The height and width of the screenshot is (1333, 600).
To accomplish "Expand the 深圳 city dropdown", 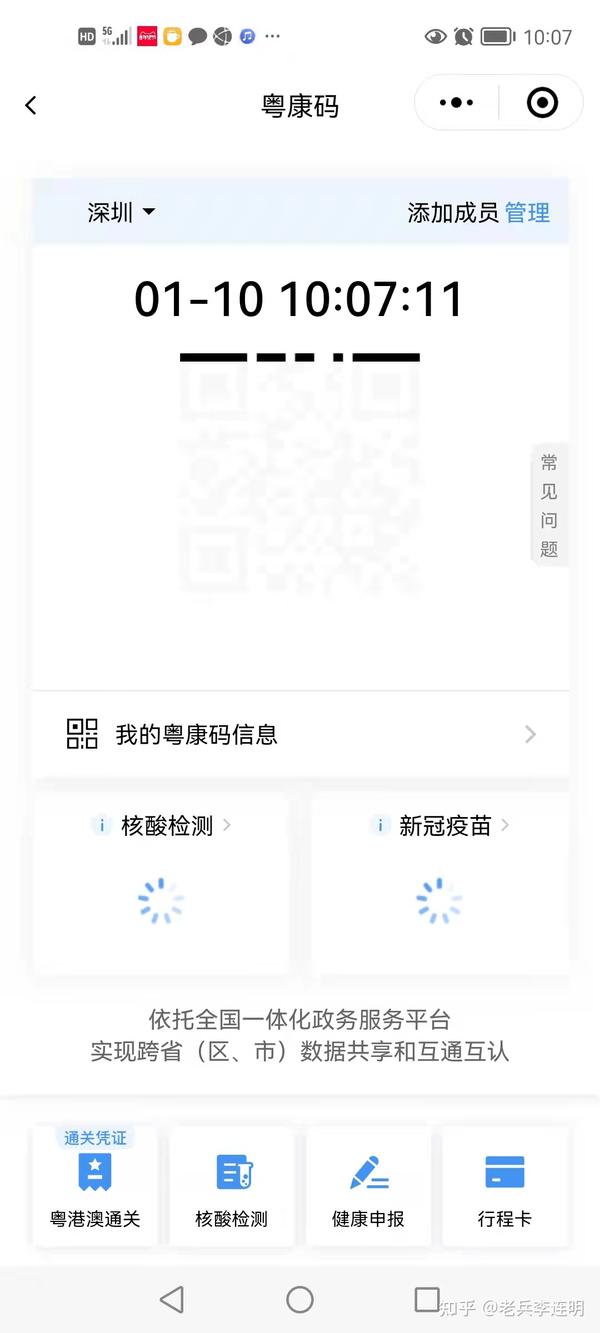I will coord(121,212).
